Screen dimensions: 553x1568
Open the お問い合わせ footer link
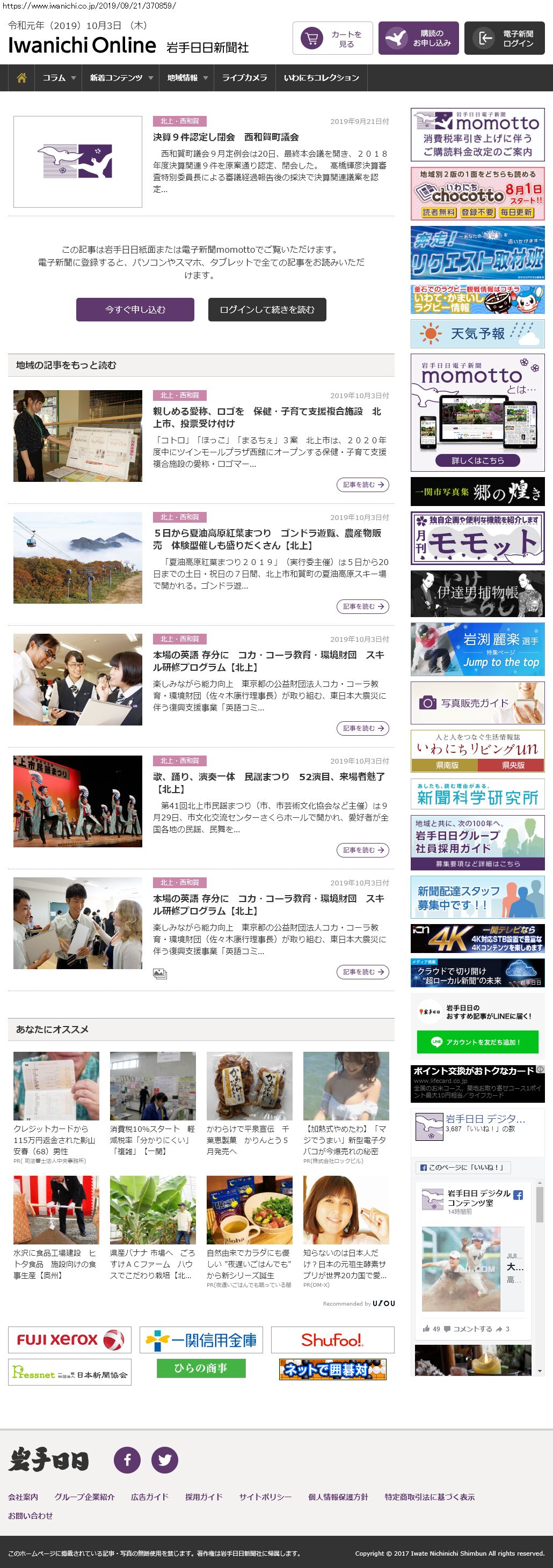[x=31, y=1515]
